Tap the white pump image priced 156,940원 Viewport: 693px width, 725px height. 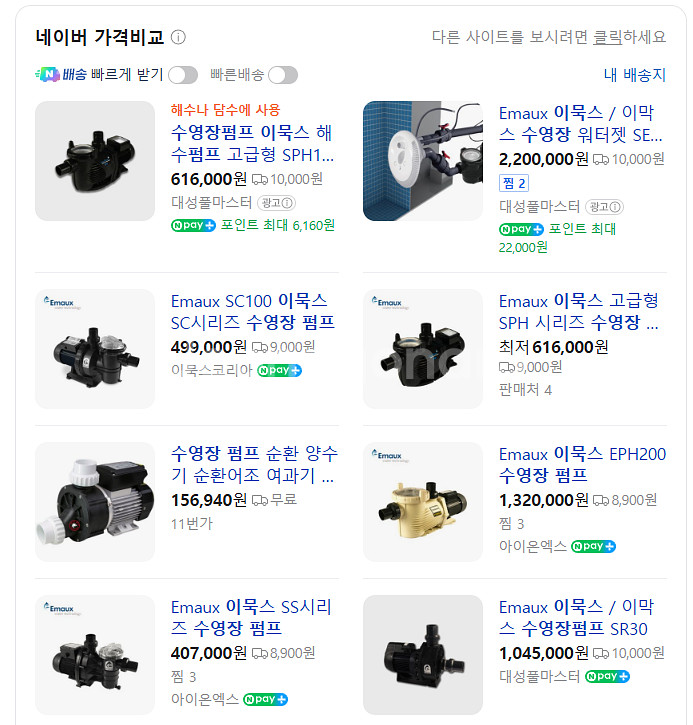point(95,501)
